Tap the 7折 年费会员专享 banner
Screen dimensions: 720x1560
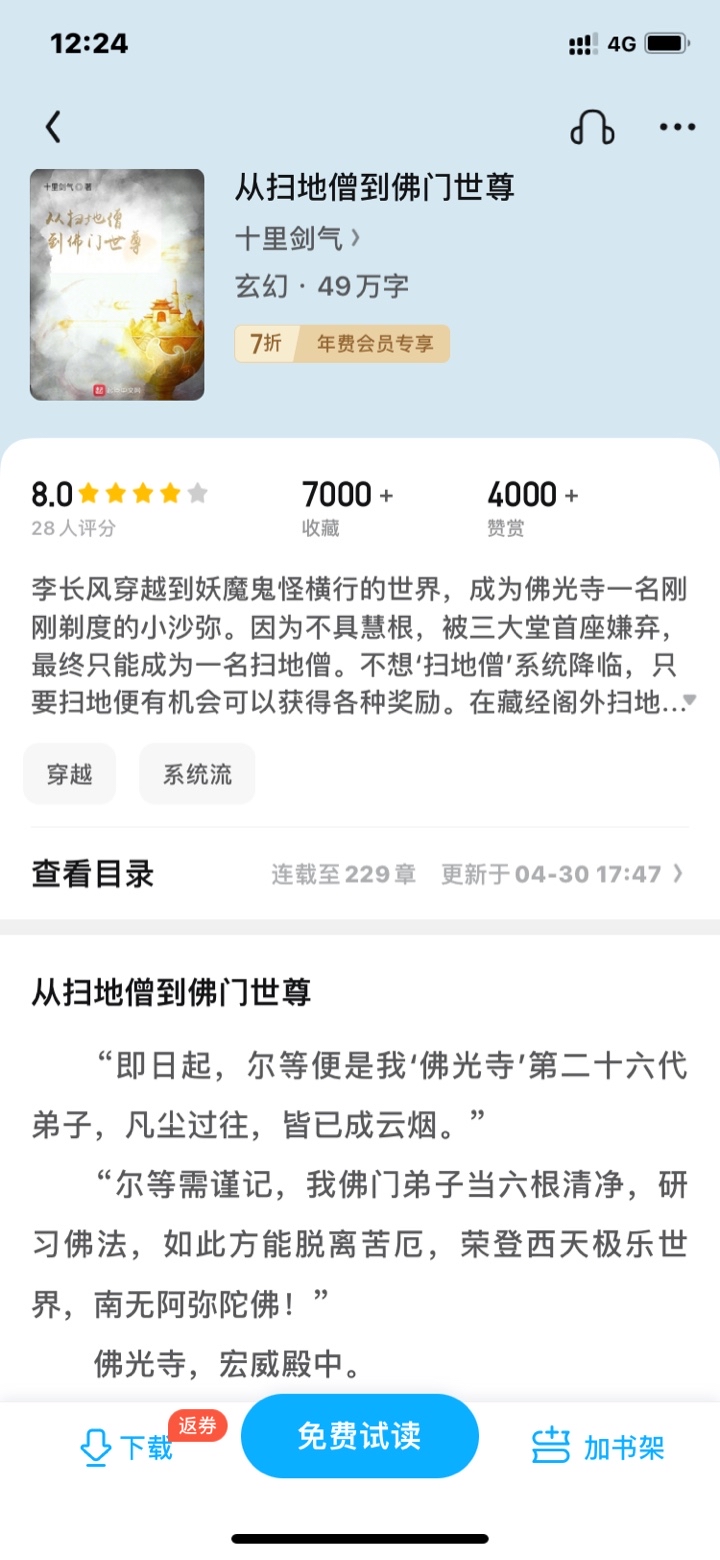[x=342, y=344]
